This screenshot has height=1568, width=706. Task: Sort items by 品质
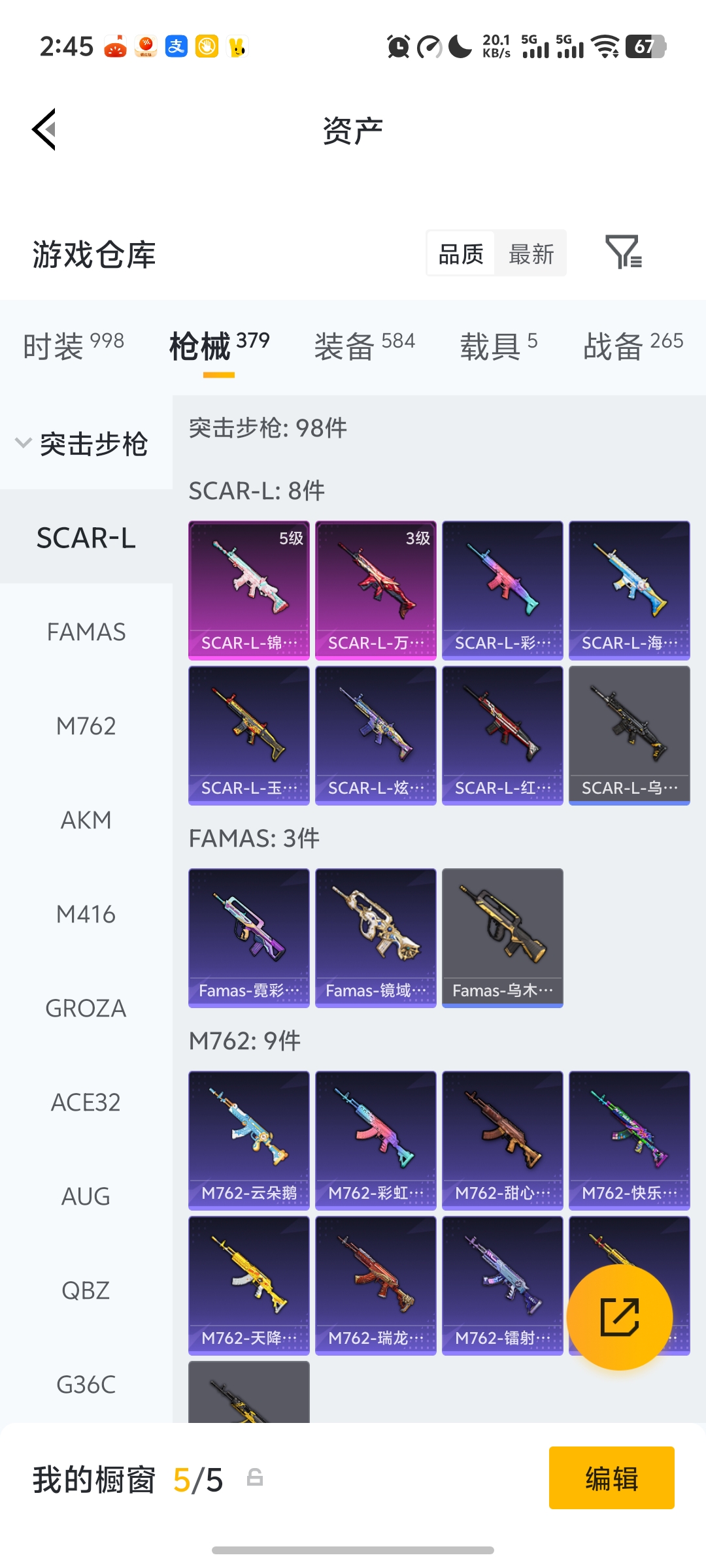[461, 253]
